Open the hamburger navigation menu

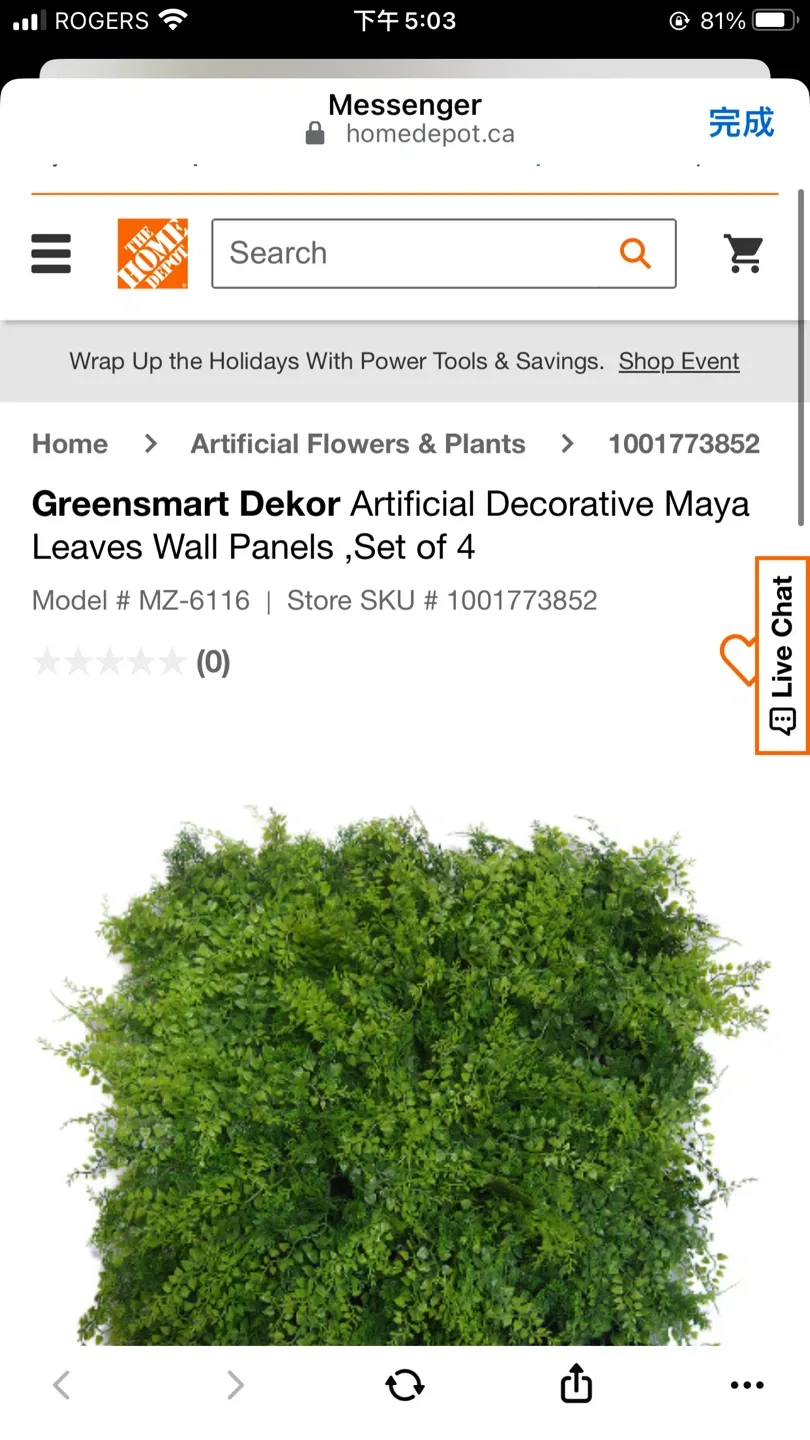(x=50, y=253)
